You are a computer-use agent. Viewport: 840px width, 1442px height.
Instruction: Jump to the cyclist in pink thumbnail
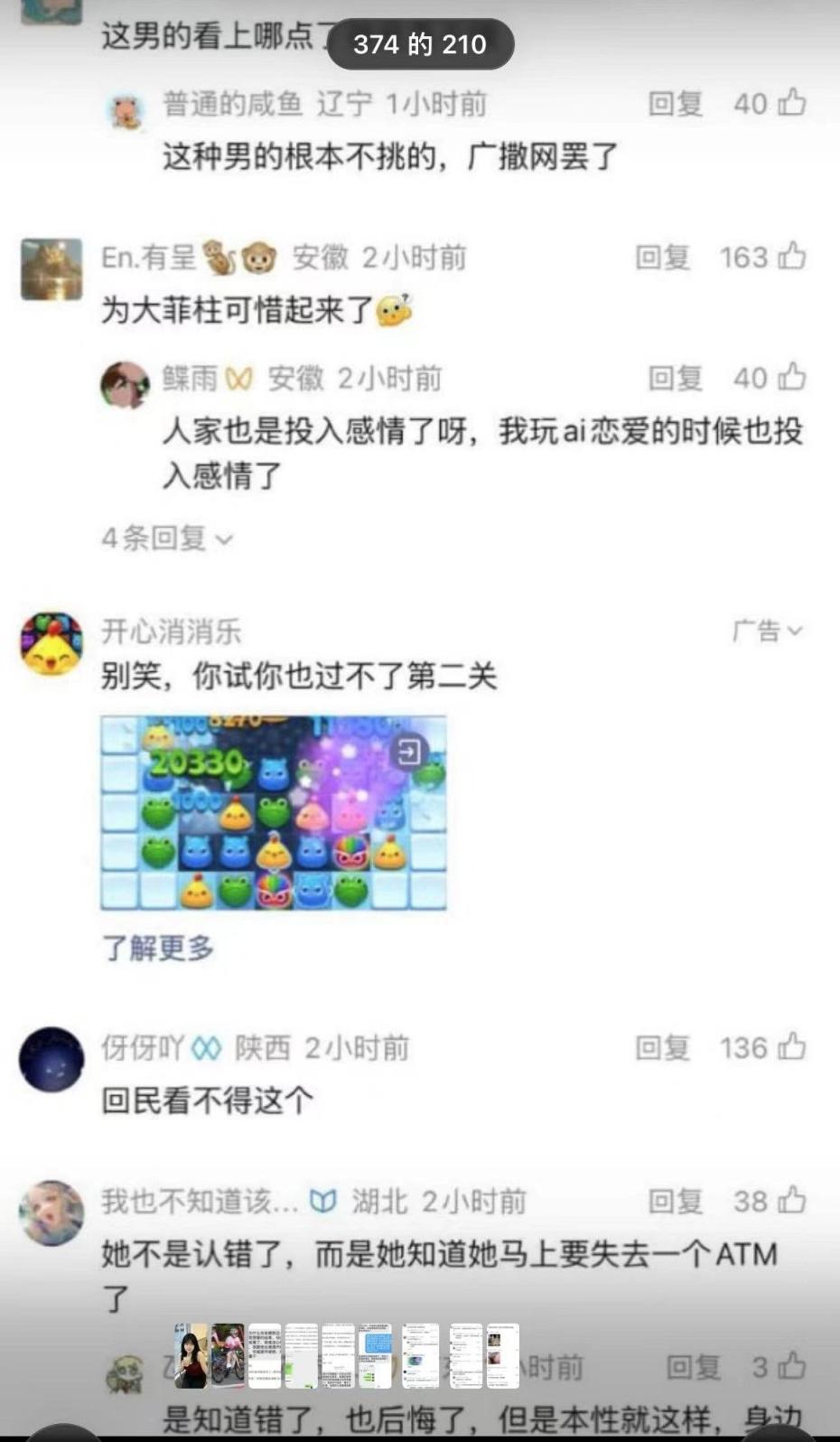[x=228, y=1355]
